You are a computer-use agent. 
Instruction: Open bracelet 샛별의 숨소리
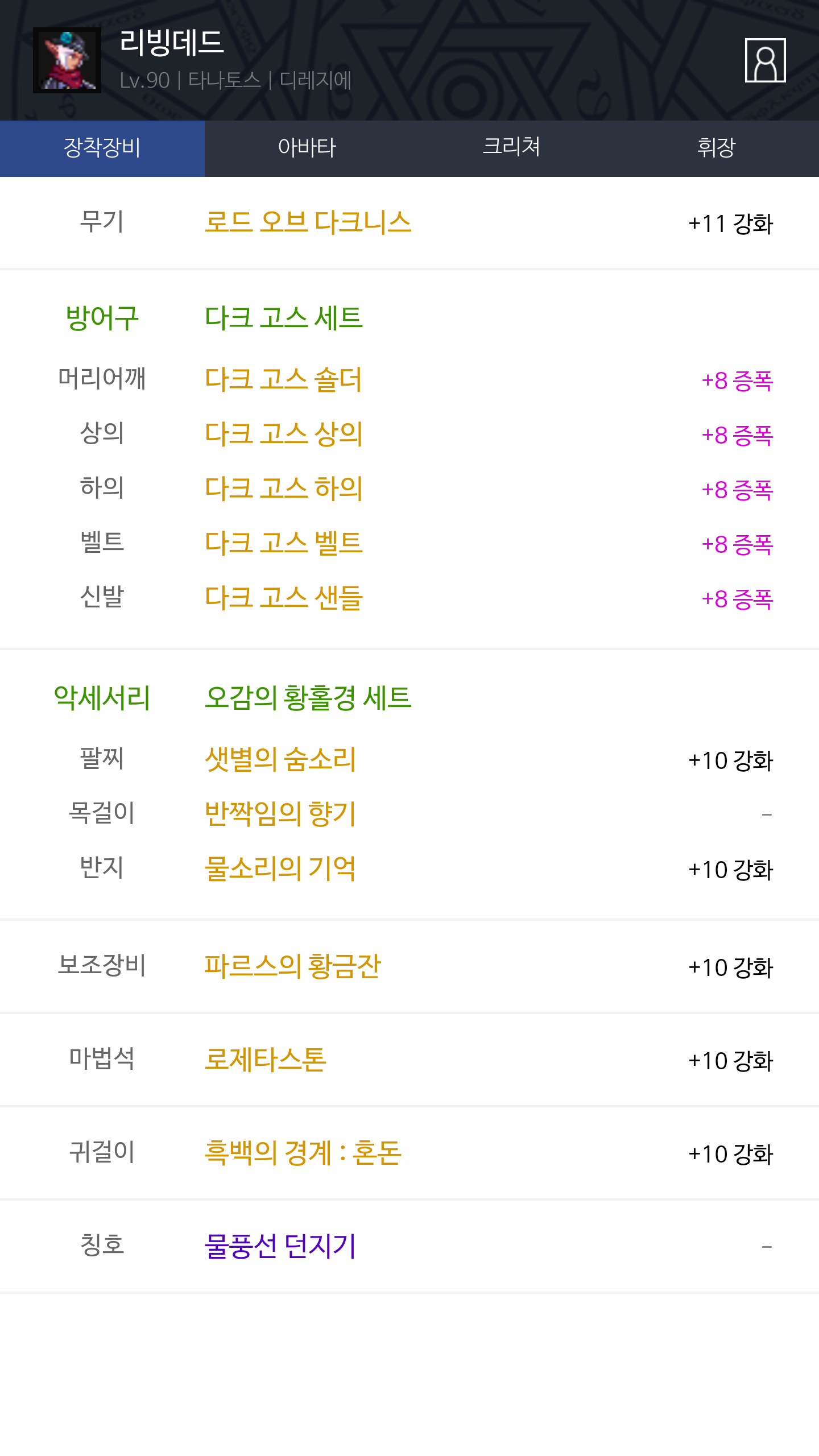280,759
